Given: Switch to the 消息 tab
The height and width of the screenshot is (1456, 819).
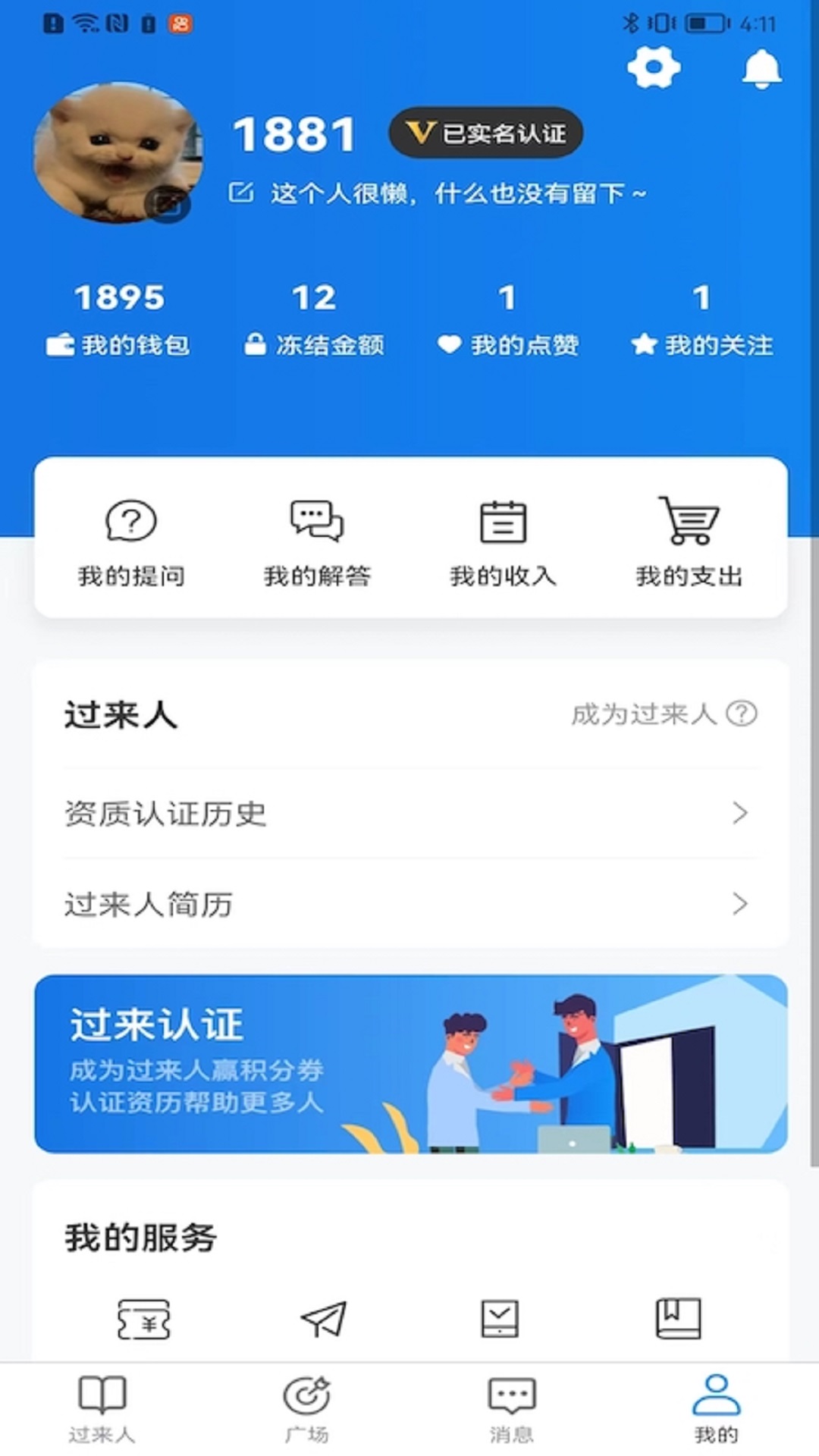Looking at the screenshot, I should [x=512, y=1409].
